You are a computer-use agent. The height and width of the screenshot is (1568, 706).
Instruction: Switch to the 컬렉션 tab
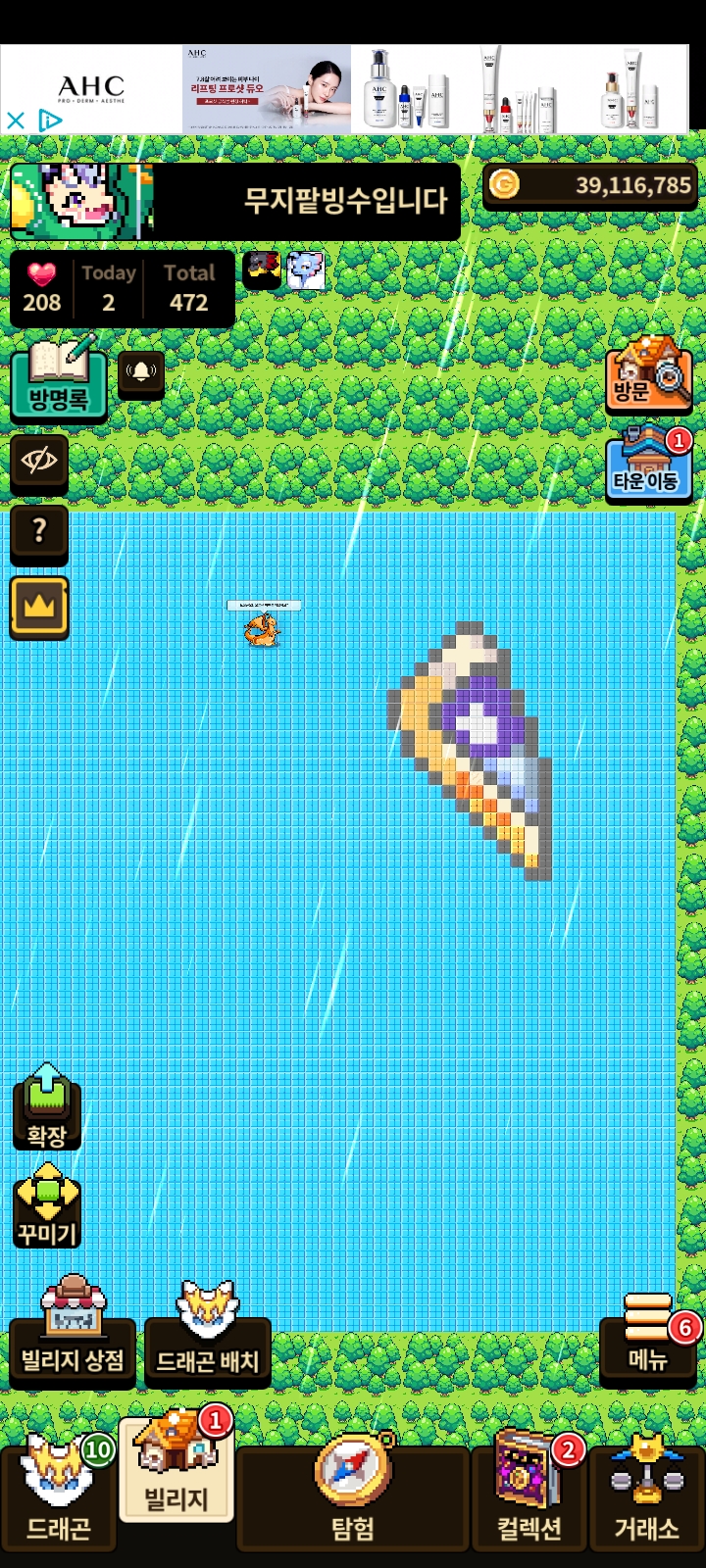pos(529,1490)
